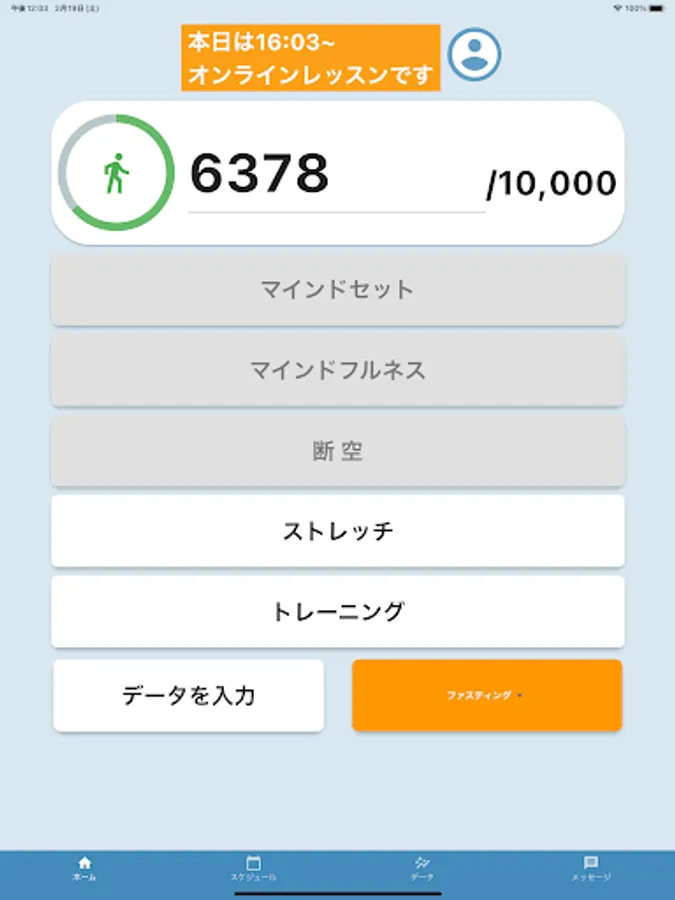Expand the ファスティング dropdown
The image size is (675, 900).
(486, 695)
